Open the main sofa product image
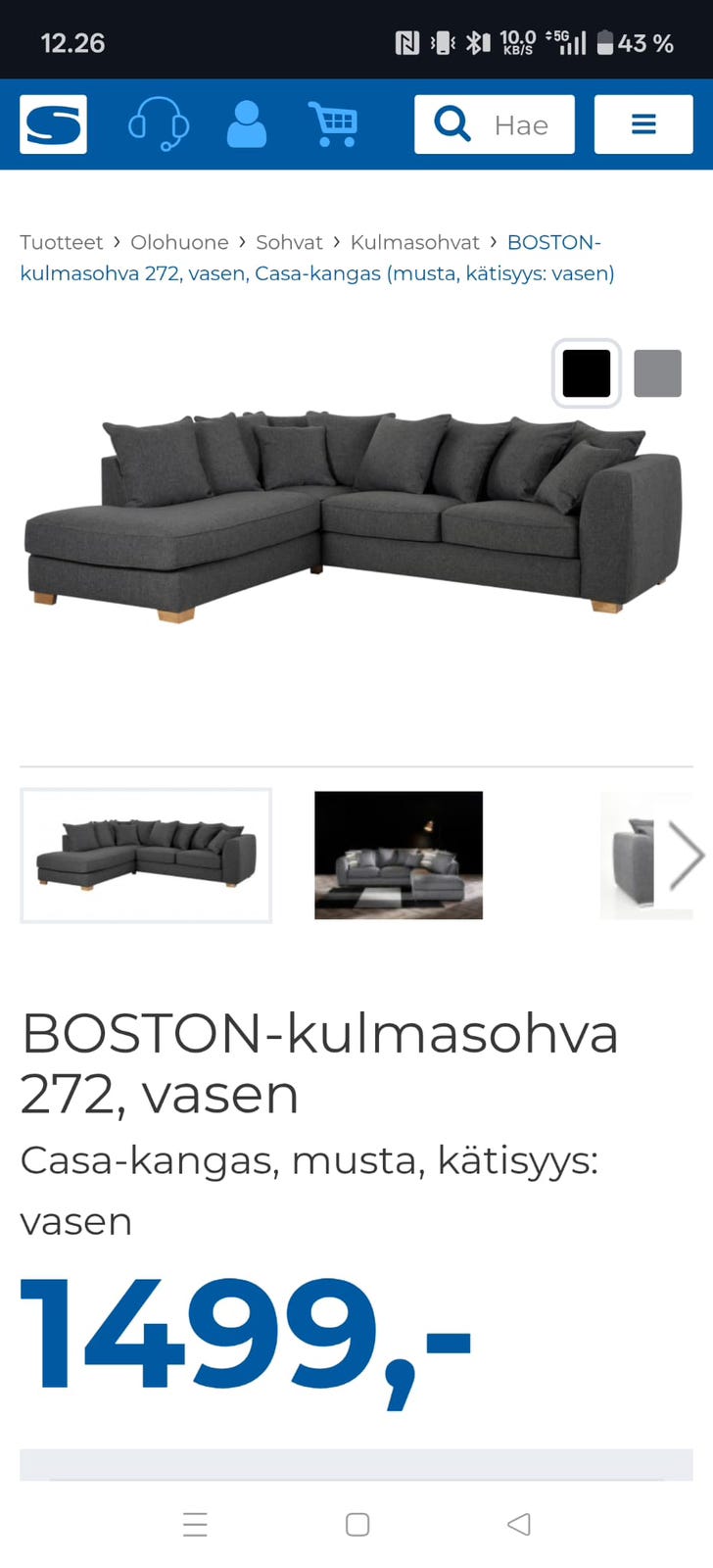The width and height of the screenshot is (713, 1568). tap(355, 516)
